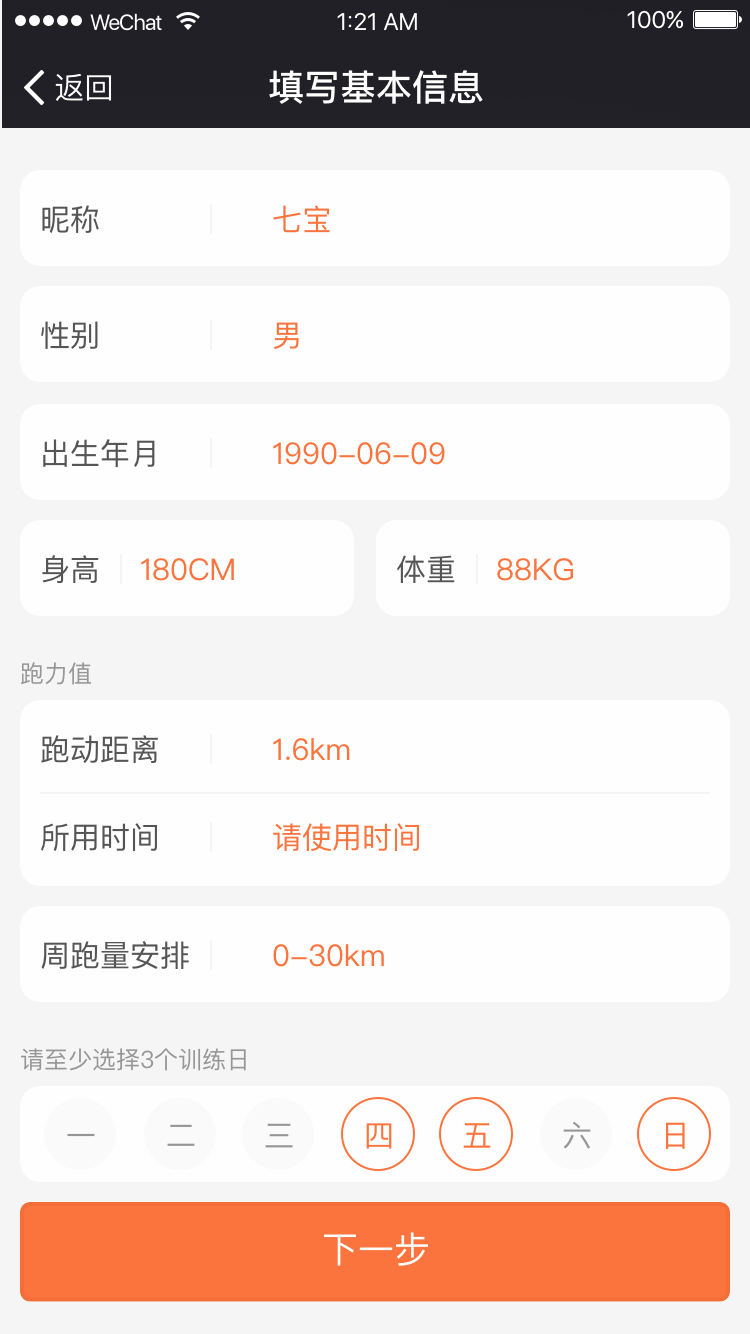Viewport: 750px width, 1334px height.
Task: Change the 出生年月 birth date
Action: (375, 452)
